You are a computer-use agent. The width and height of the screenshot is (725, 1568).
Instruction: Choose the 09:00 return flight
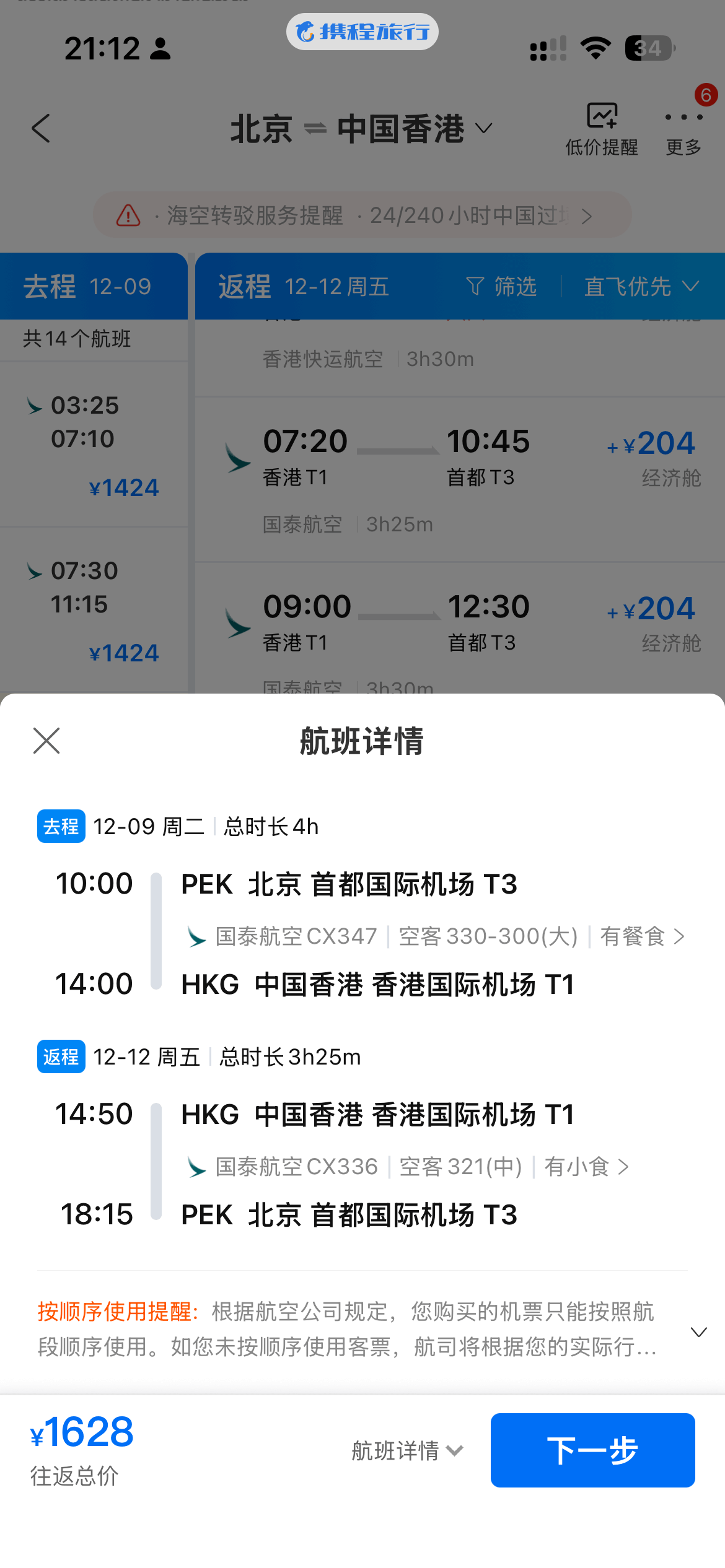pyautogui.click(x=459, y=625)
